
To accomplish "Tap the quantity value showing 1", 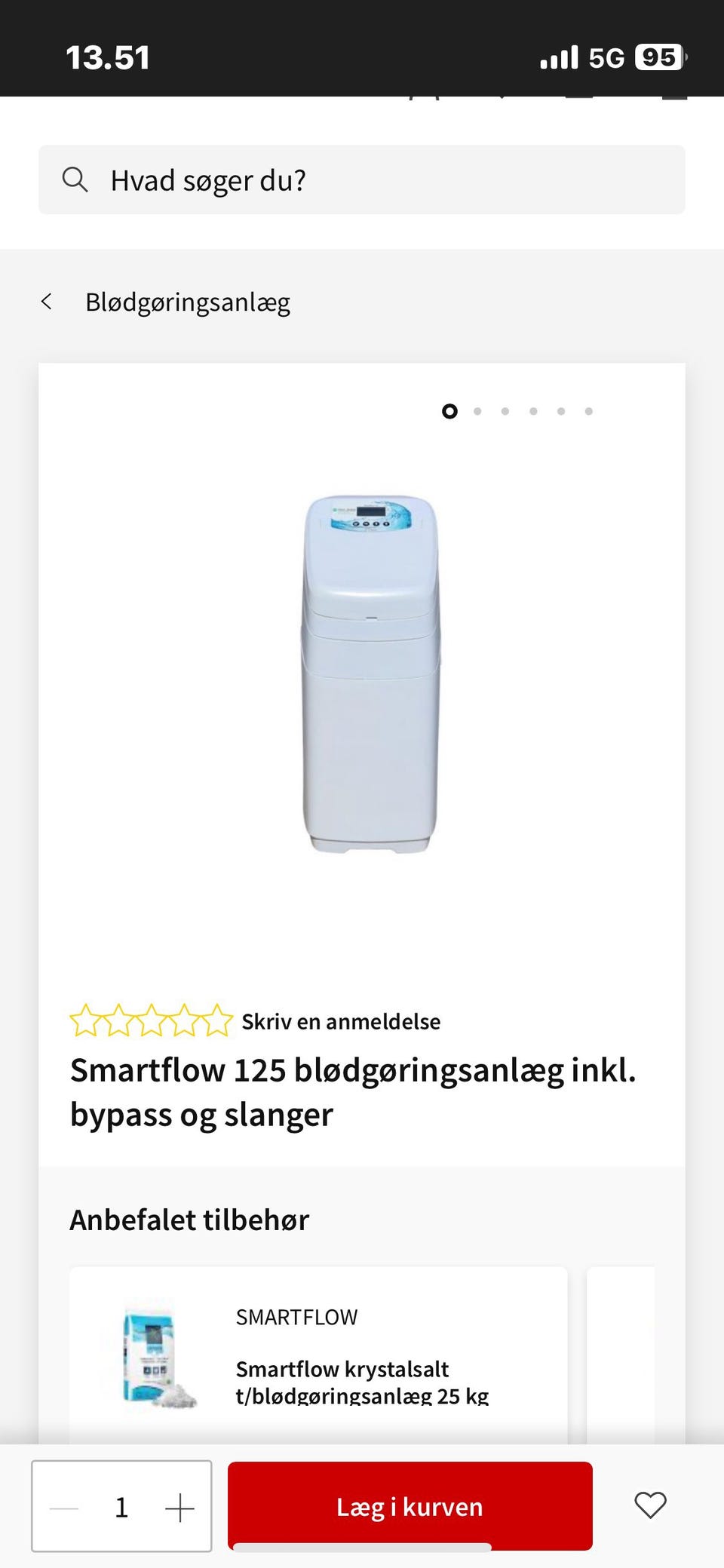I will [121, 1507].
